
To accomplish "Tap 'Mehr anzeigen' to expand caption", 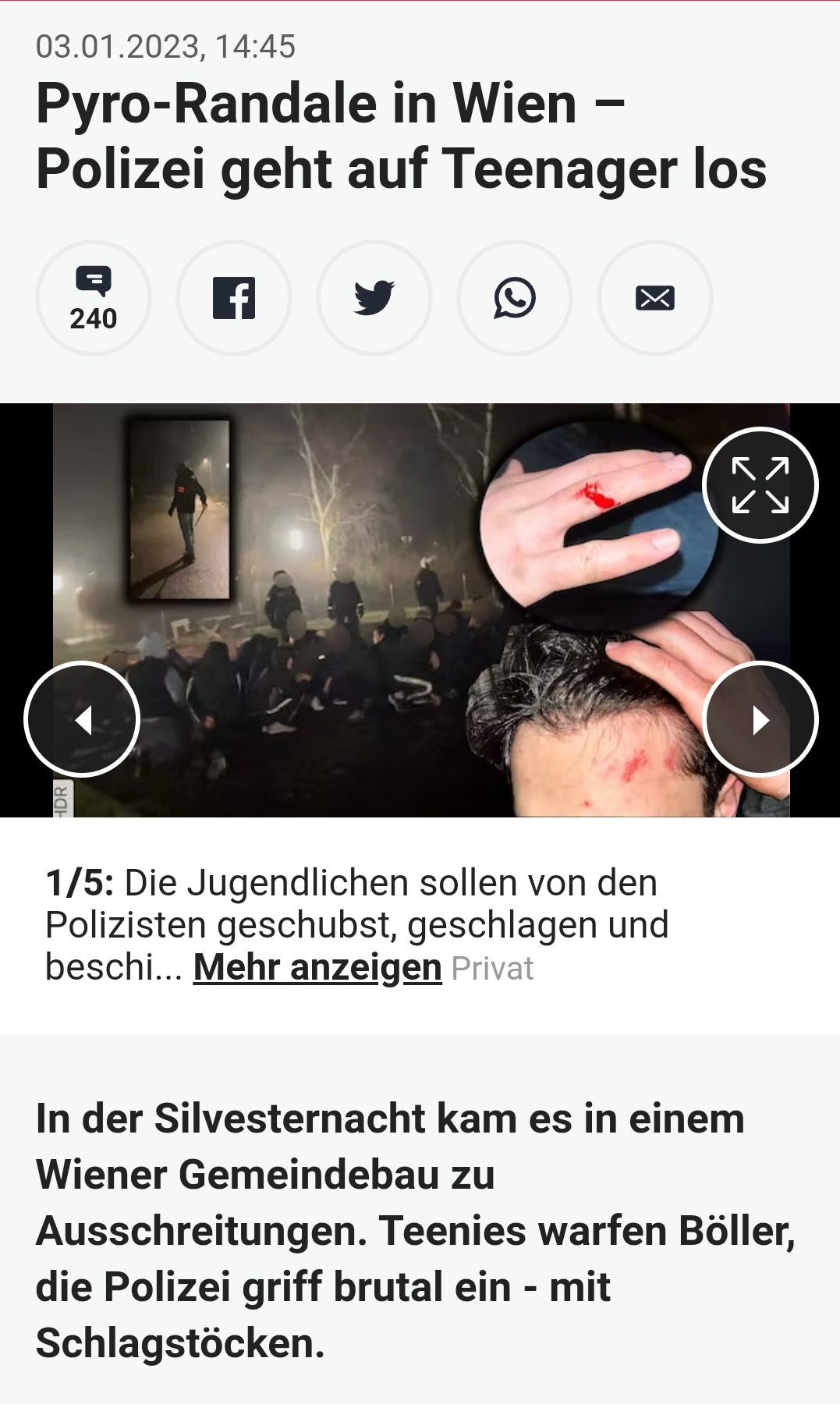I will 317,968.
